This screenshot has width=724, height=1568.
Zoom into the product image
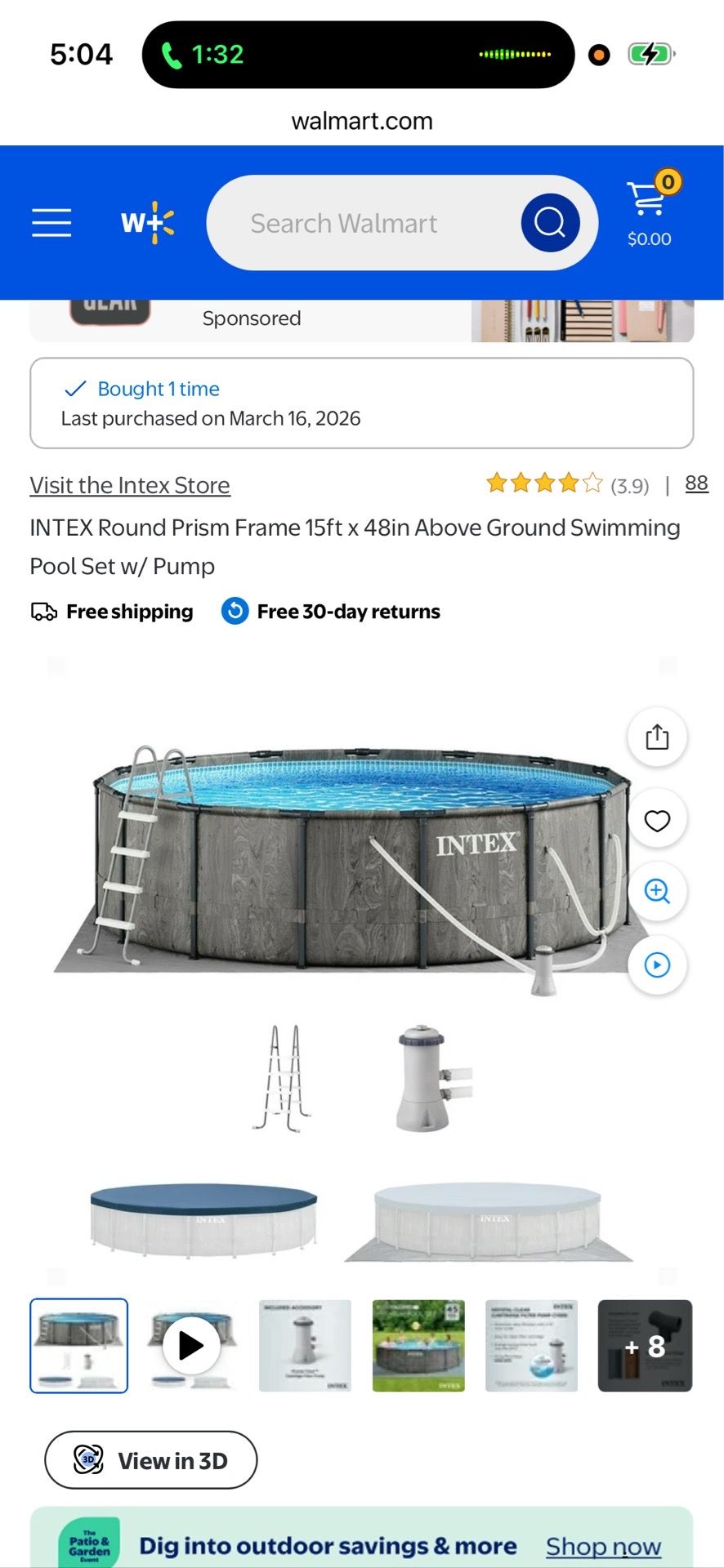pyautogui.click(x=657, y=891)
